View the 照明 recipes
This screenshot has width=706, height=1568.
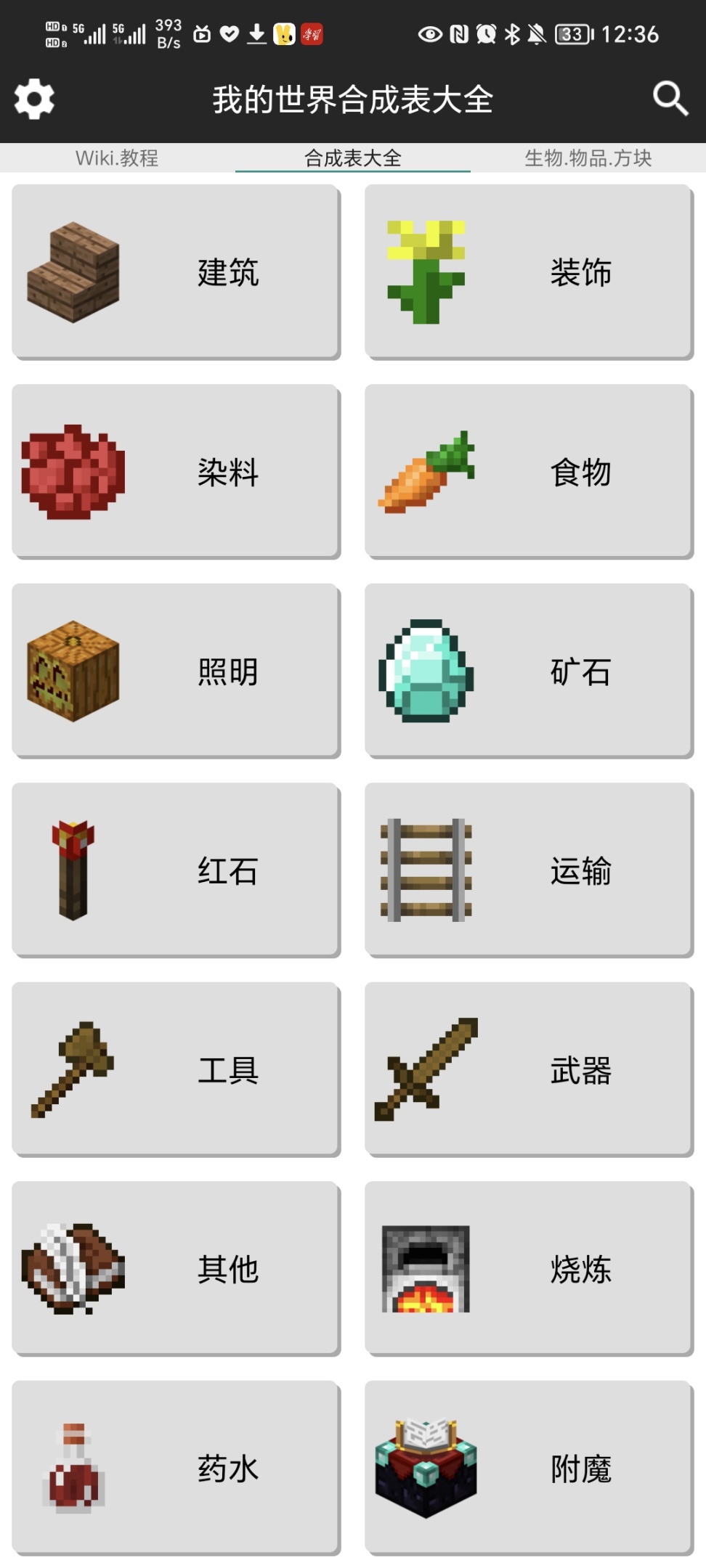(176, 671)
